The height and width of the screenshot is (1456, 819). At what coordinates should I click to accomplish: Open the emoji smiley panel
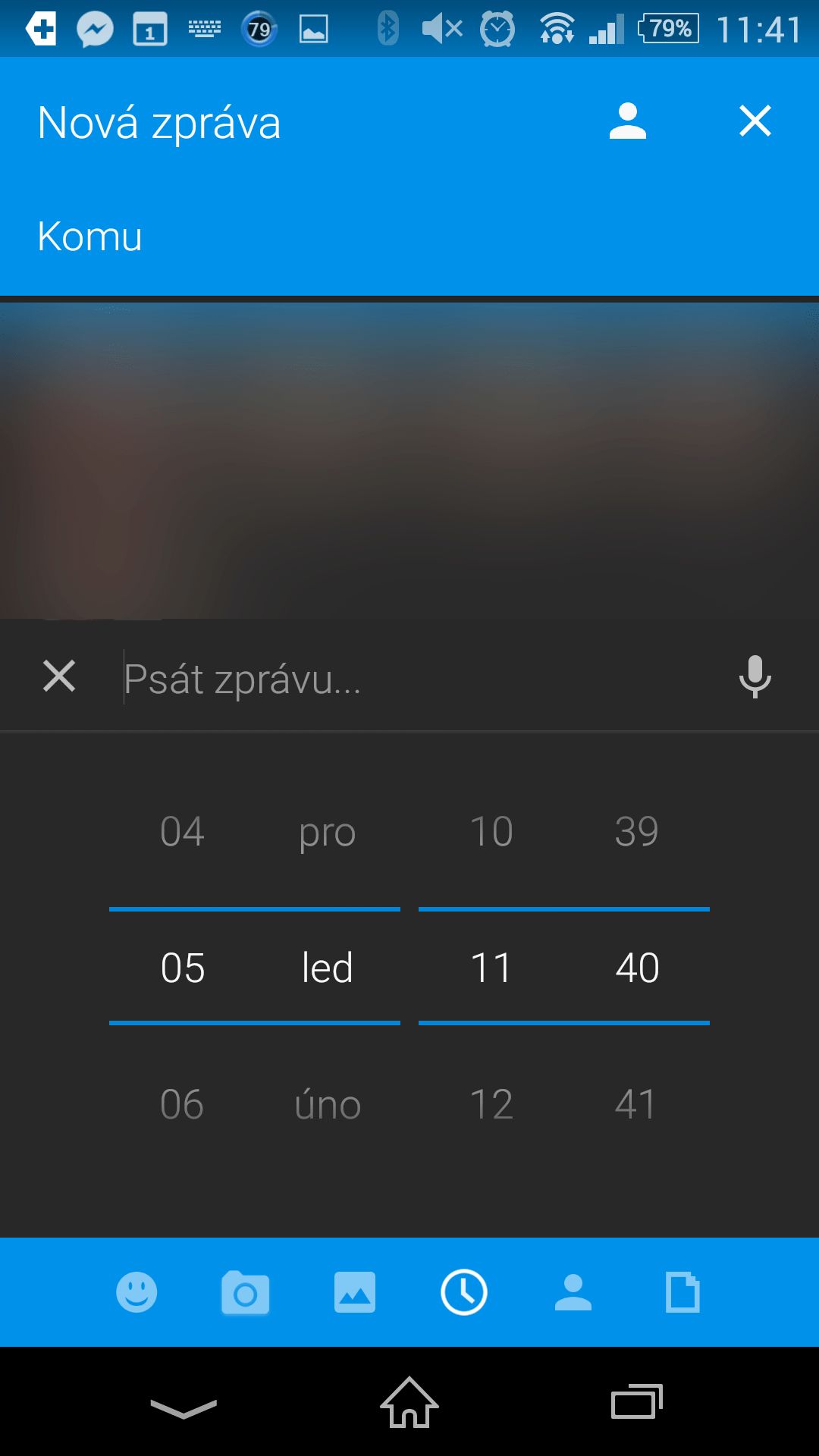click(x=136, y=1292)
